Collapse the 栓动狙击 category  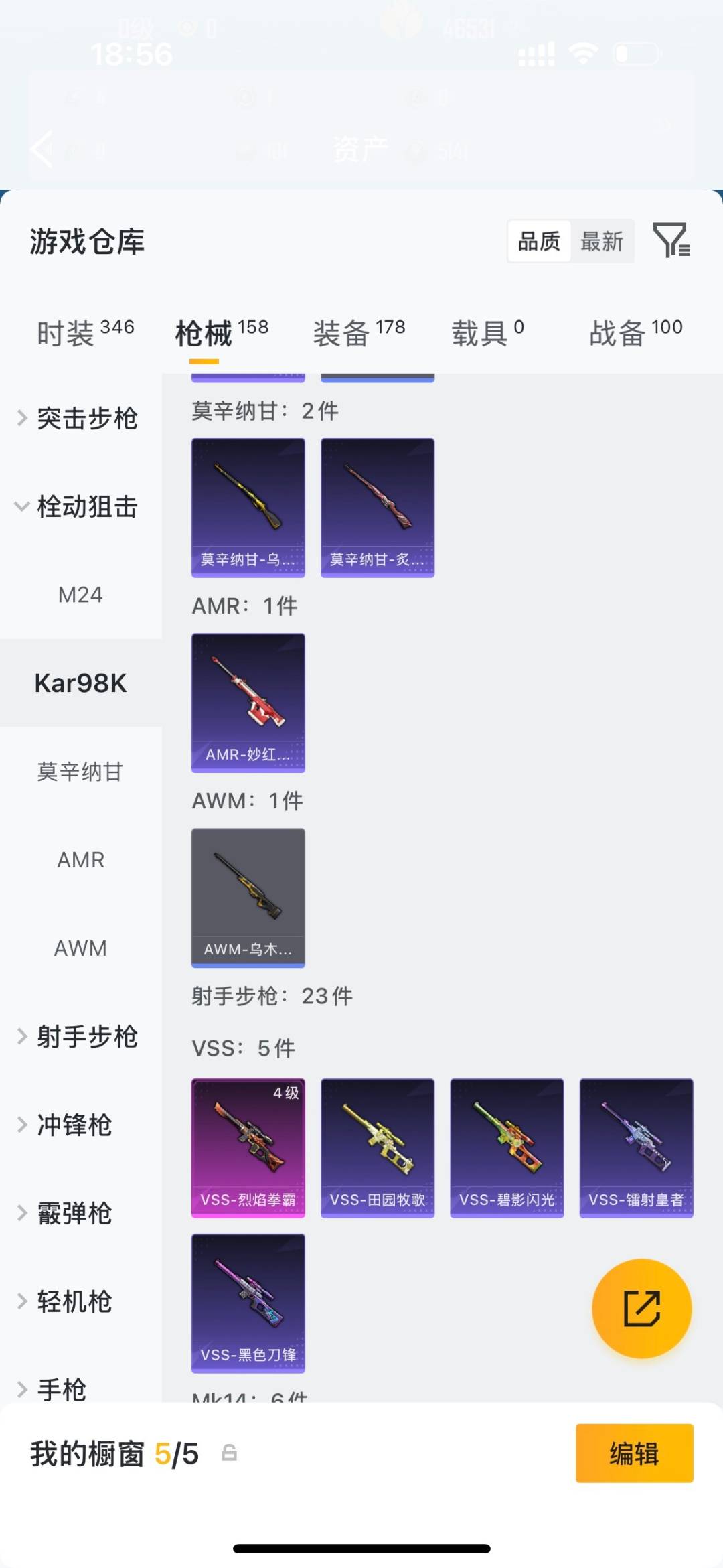(80, 507)
